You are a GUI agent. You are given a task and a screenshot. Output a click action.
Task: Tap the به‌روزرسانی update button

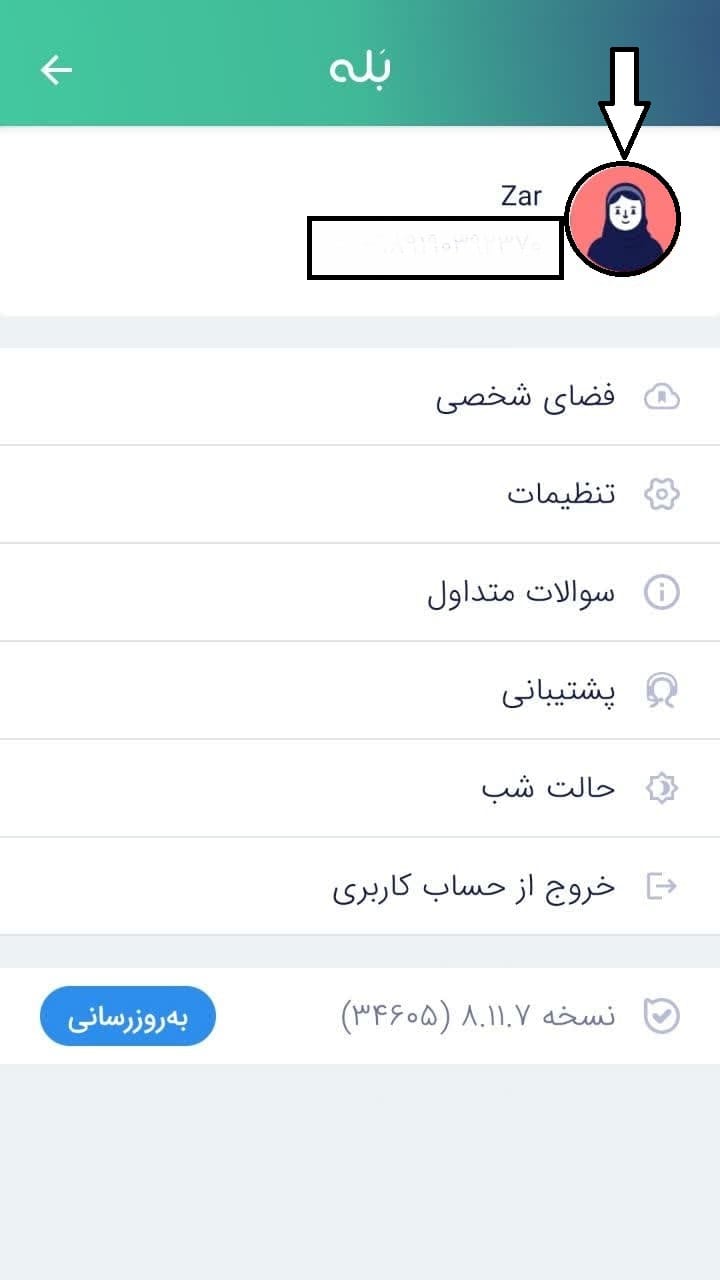pyautogui.click(x=128, y=1017)
